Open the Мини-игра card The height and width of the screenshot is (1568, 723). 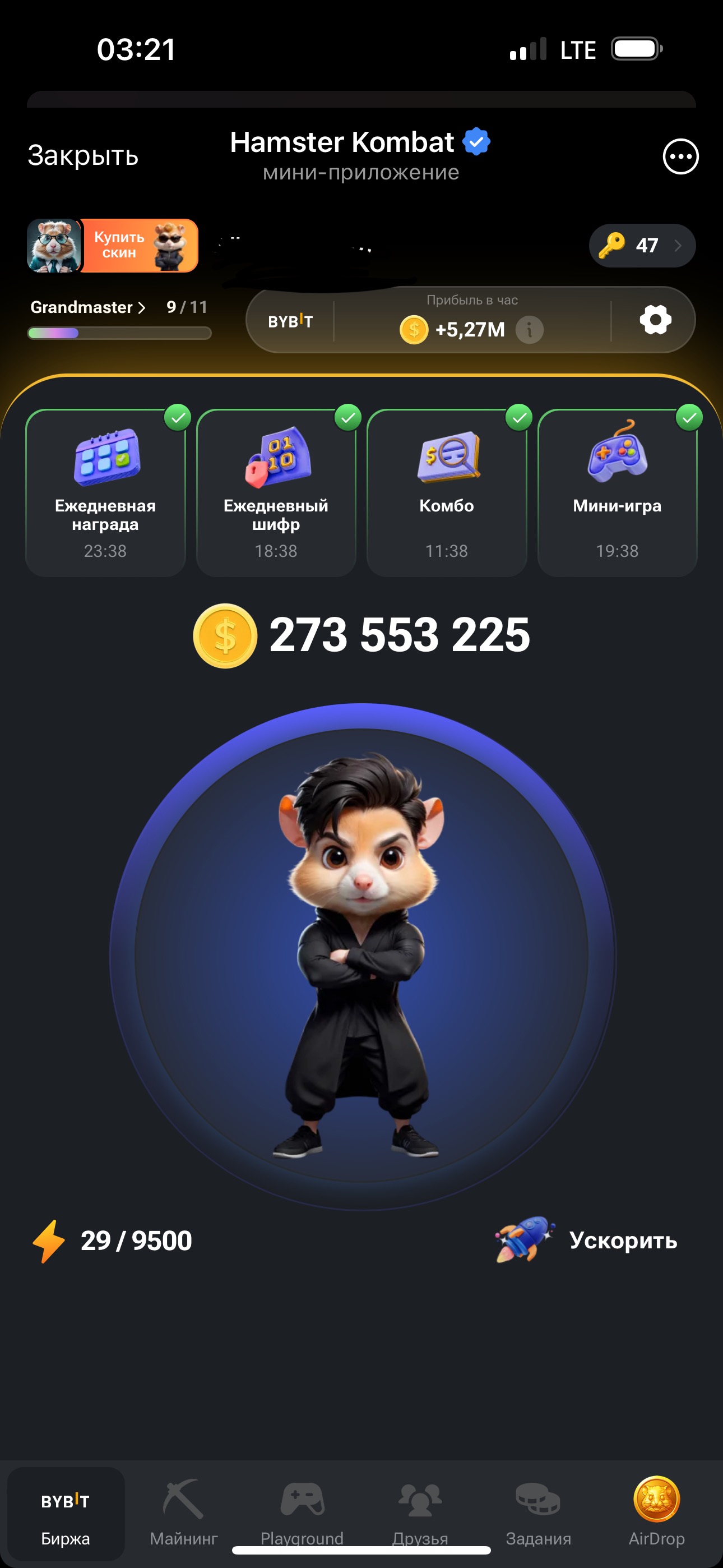tap(617, 493)
